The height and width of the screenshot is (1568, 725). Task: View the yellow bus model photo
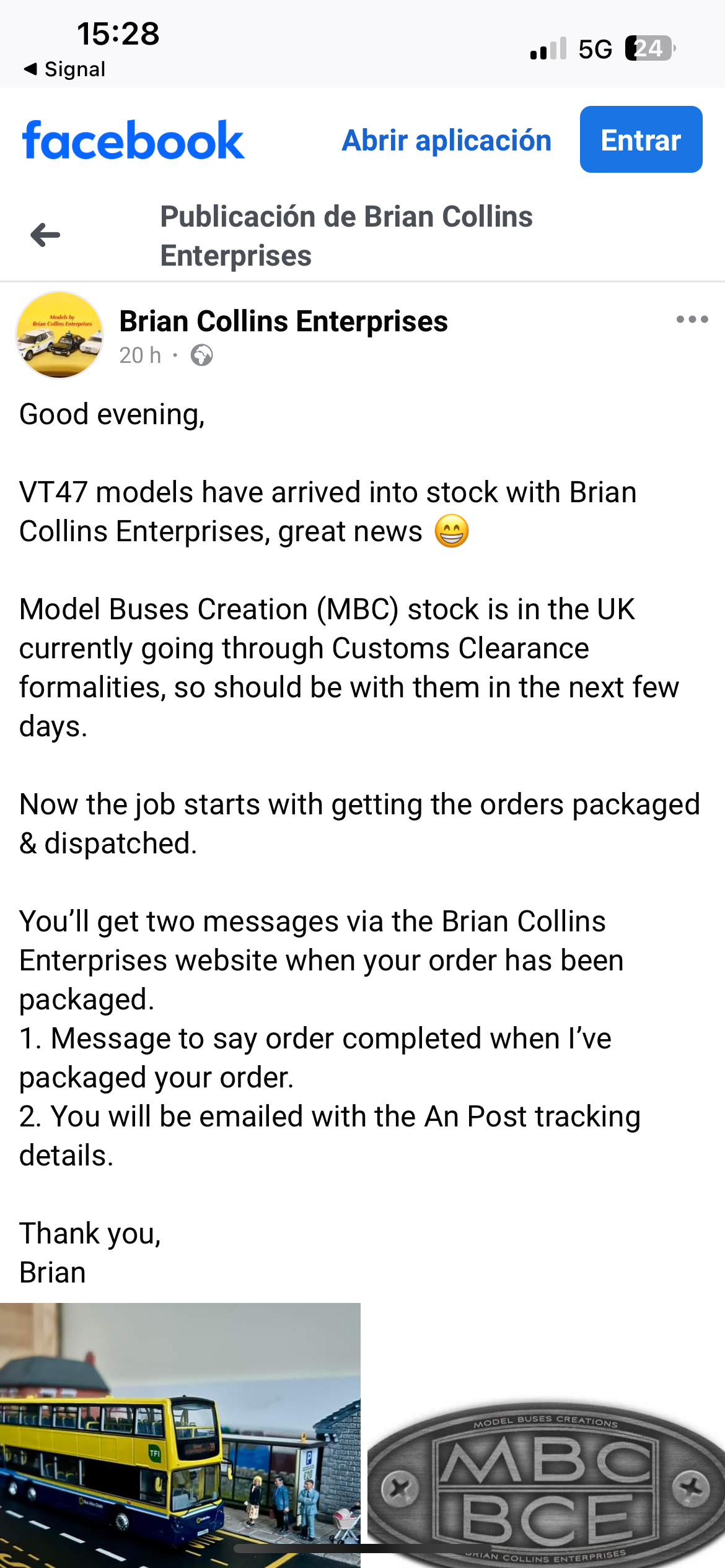(x=180, y=1435)
